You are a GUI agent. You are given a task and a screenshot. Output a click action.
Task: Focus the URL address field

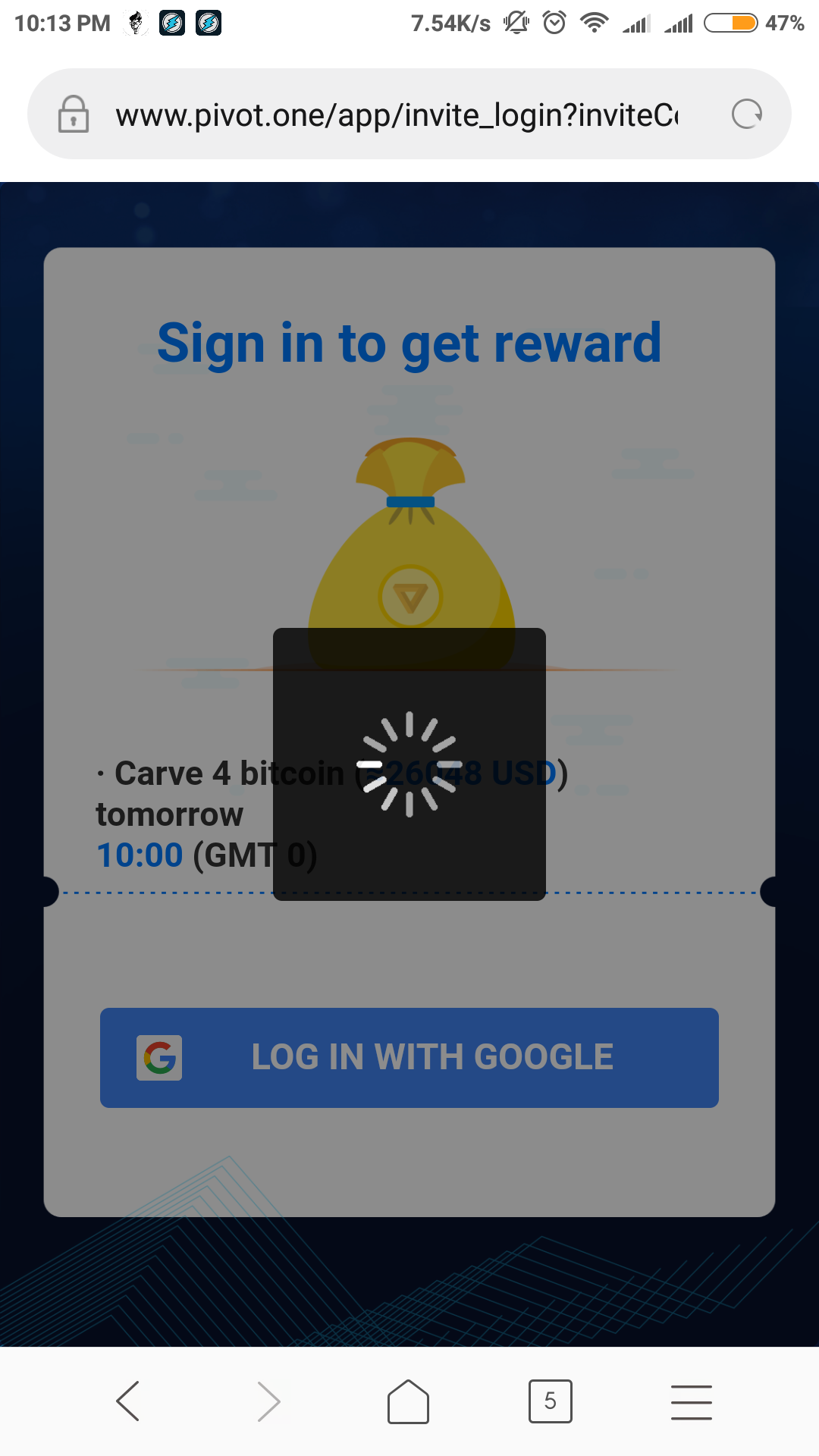tap(396, 115)
